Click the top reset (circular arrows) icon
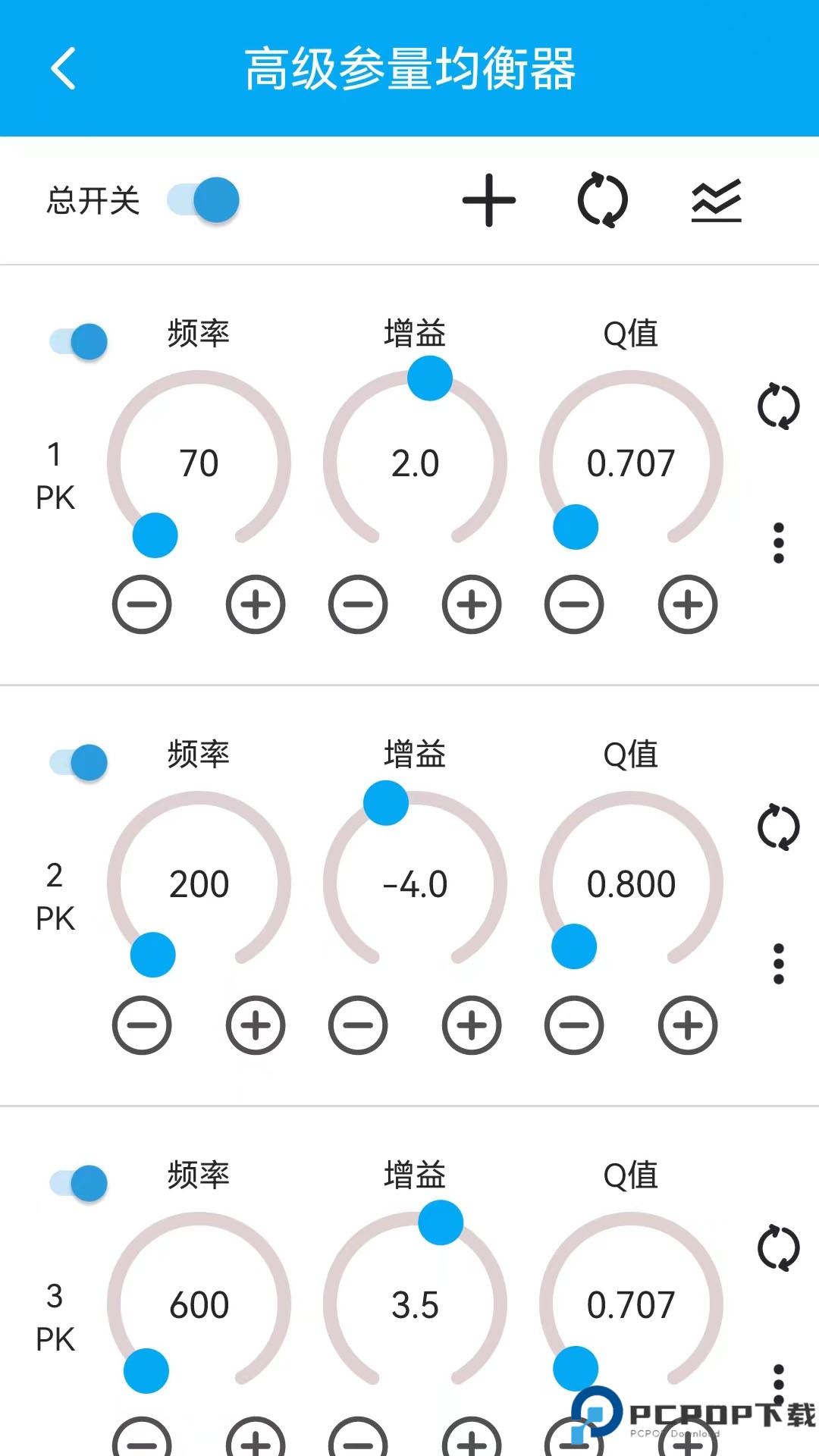This screenshot has height=1456, width=819. click(x=603, y=200)
